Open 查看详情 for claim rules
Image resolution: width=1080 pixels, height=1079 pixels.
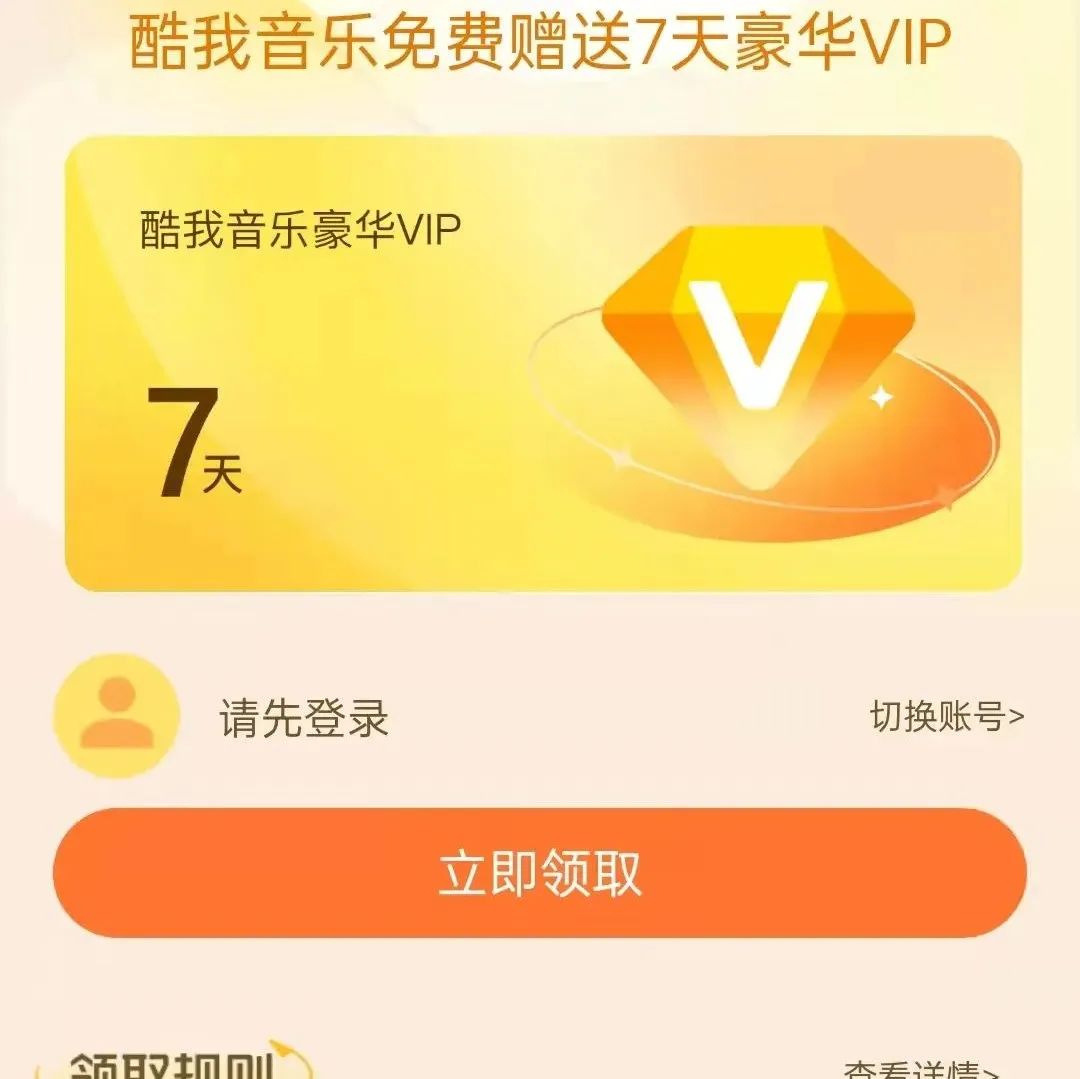[x=920, y=1070]
